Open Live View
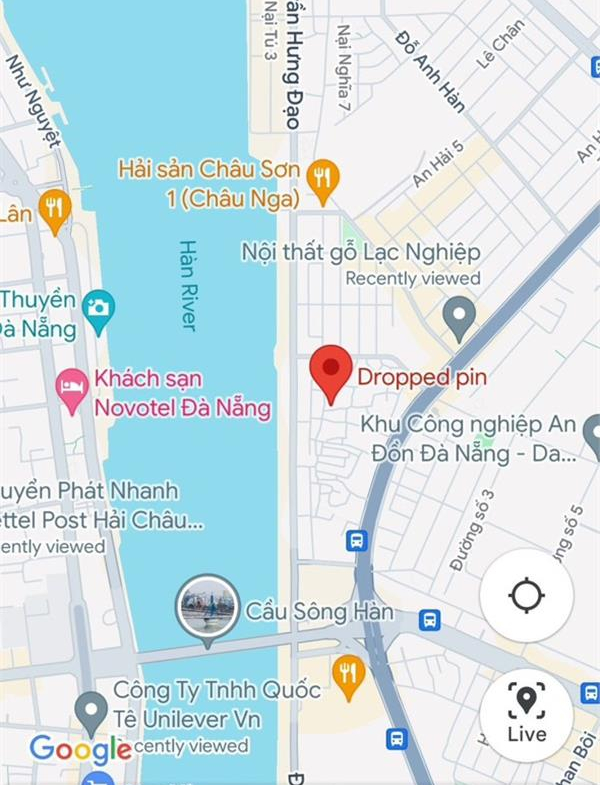This screenshot has height=785, width=600. (526, 716)
